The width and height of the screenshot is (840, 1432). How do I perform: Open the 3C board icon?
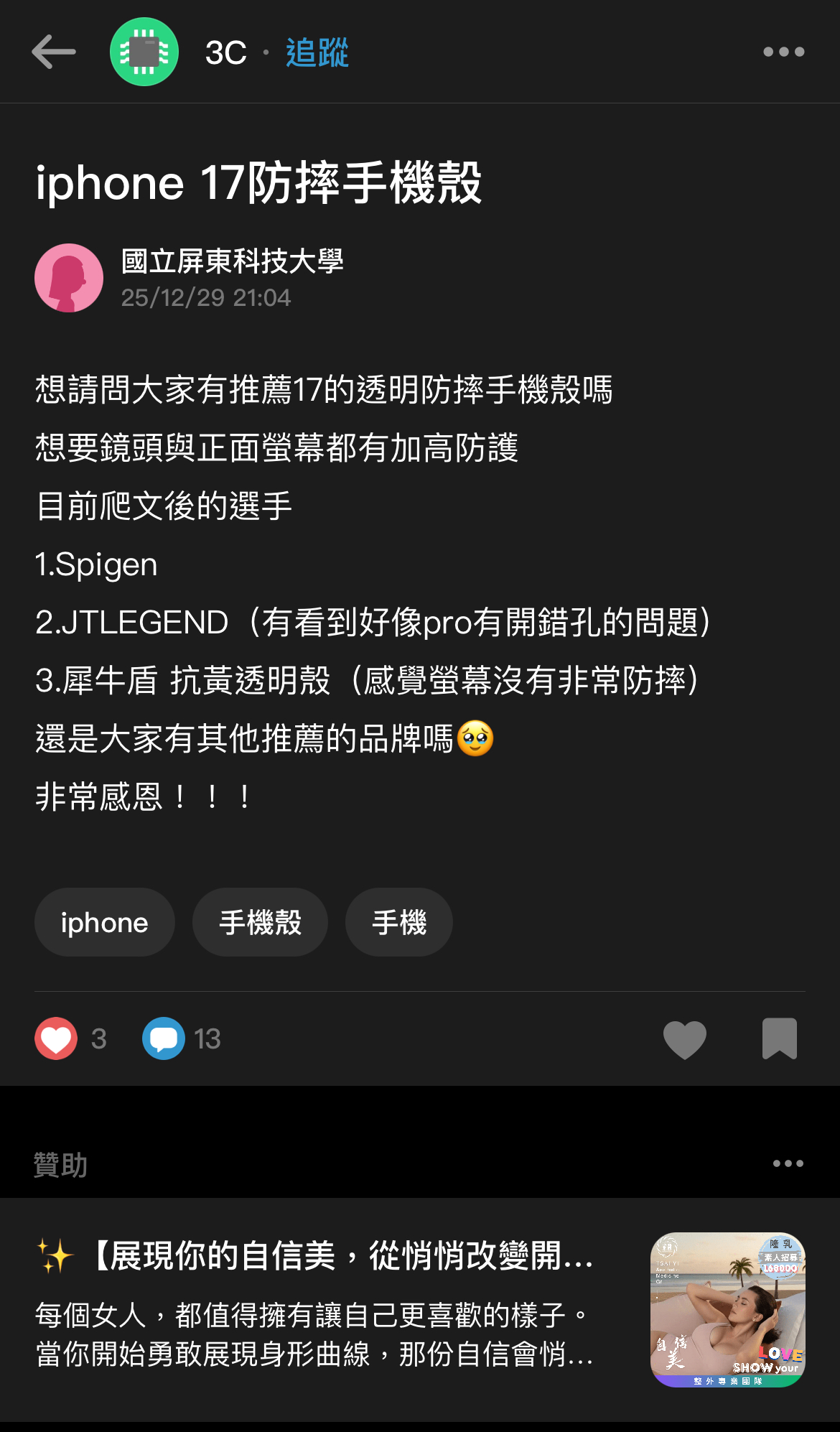144,52
